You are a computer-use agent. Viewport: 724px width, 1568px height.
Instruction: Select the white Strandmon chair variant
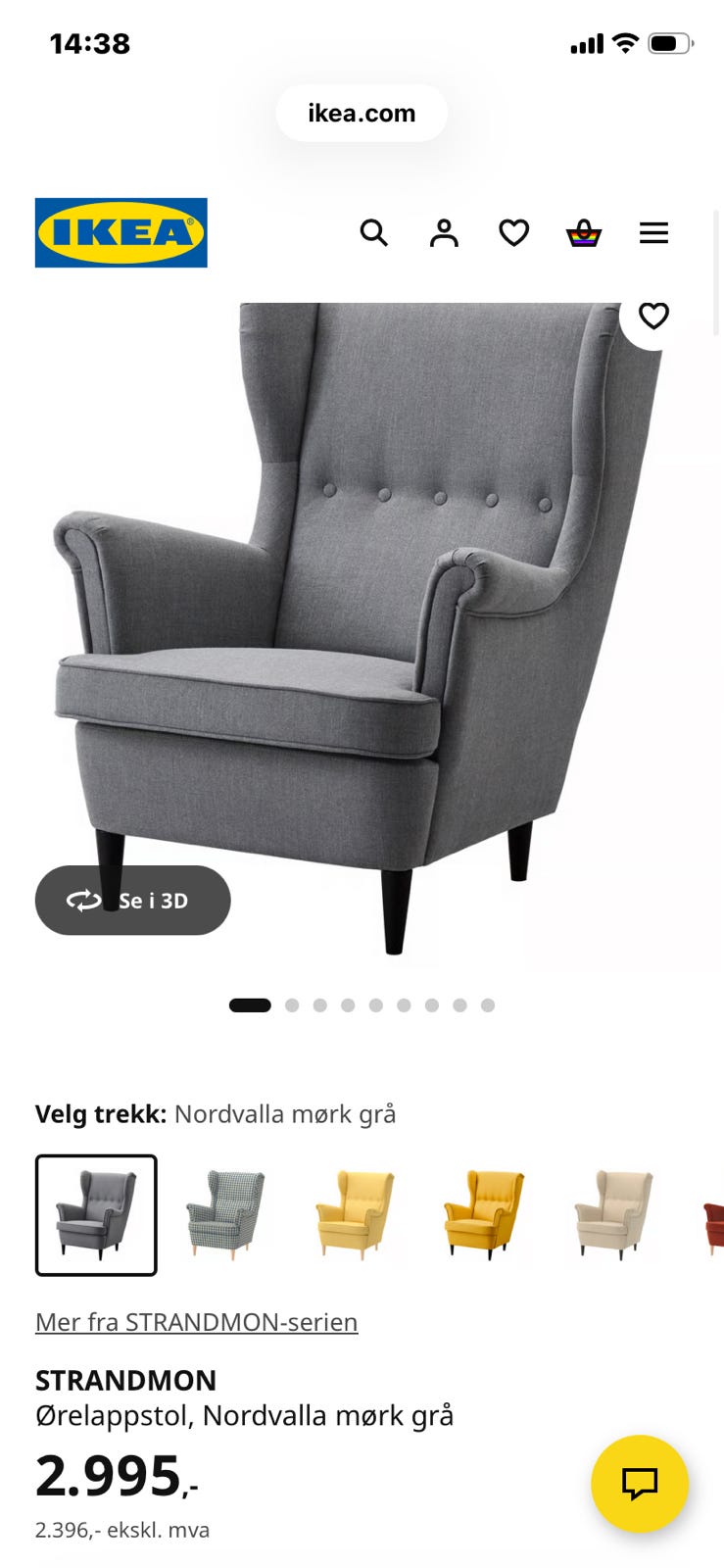(609, 1215)
